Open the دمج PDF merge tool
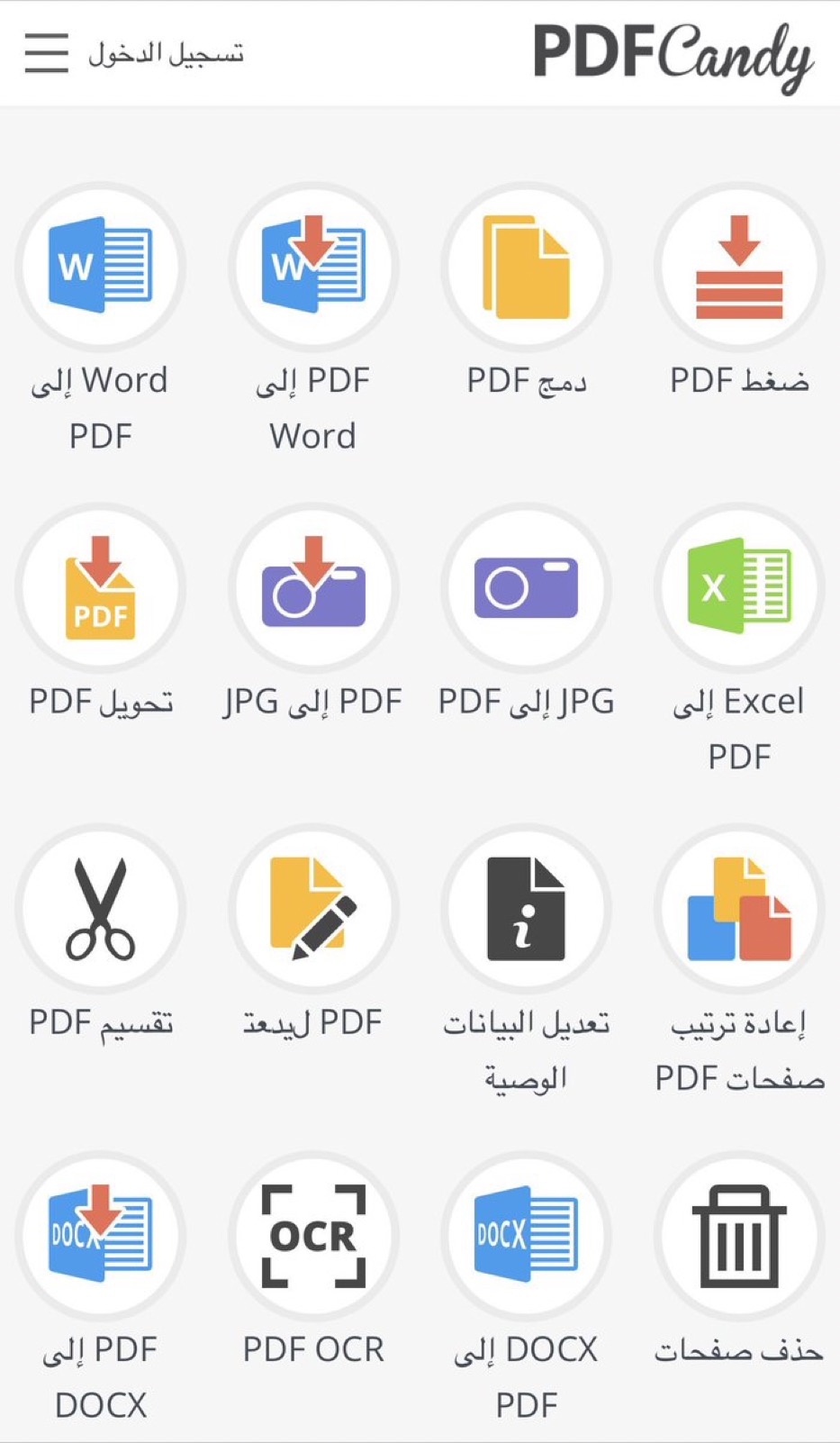The height and width of the screenshot is (1443, 840). point(527,268)
